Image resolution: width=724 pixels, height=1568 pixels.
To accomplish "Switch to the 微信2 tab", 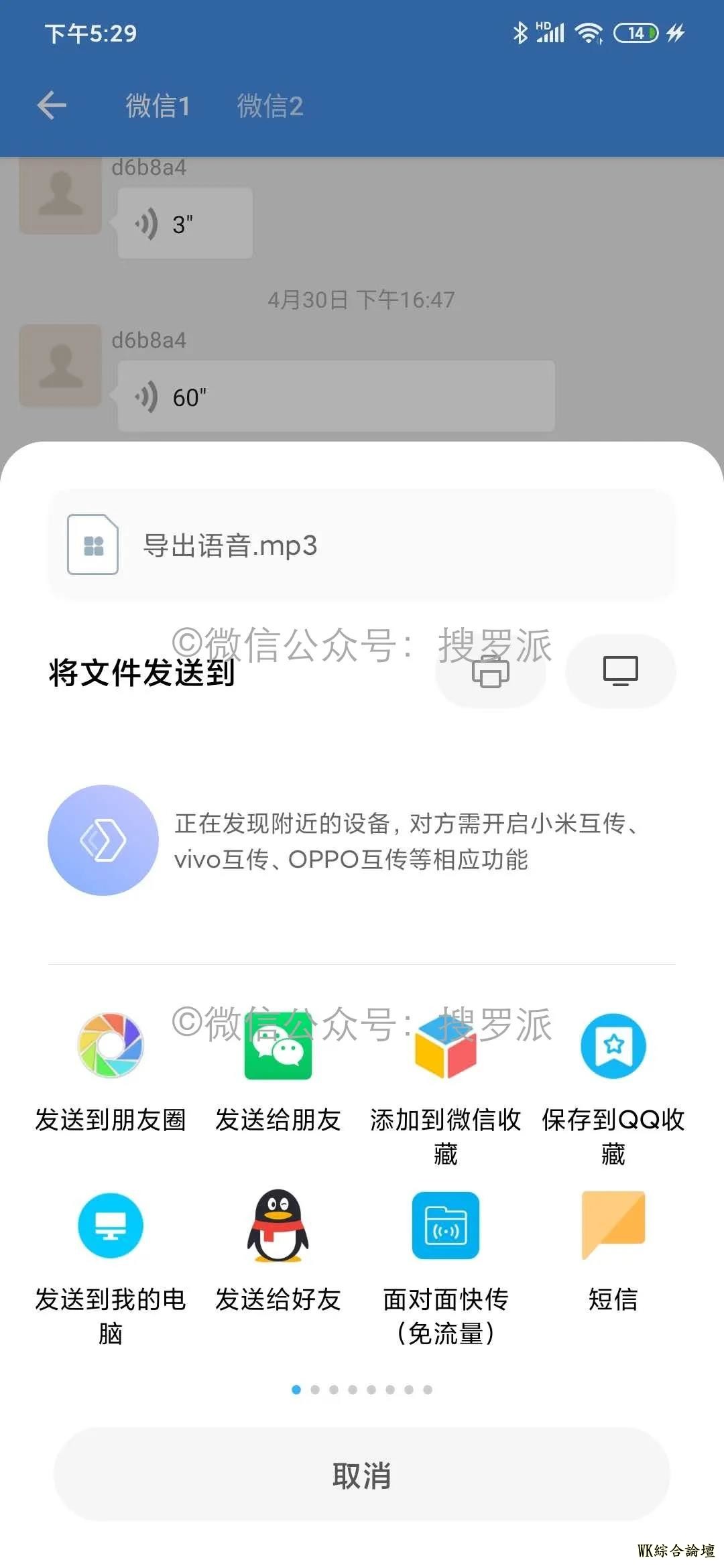I will click(x=270, y=106).
